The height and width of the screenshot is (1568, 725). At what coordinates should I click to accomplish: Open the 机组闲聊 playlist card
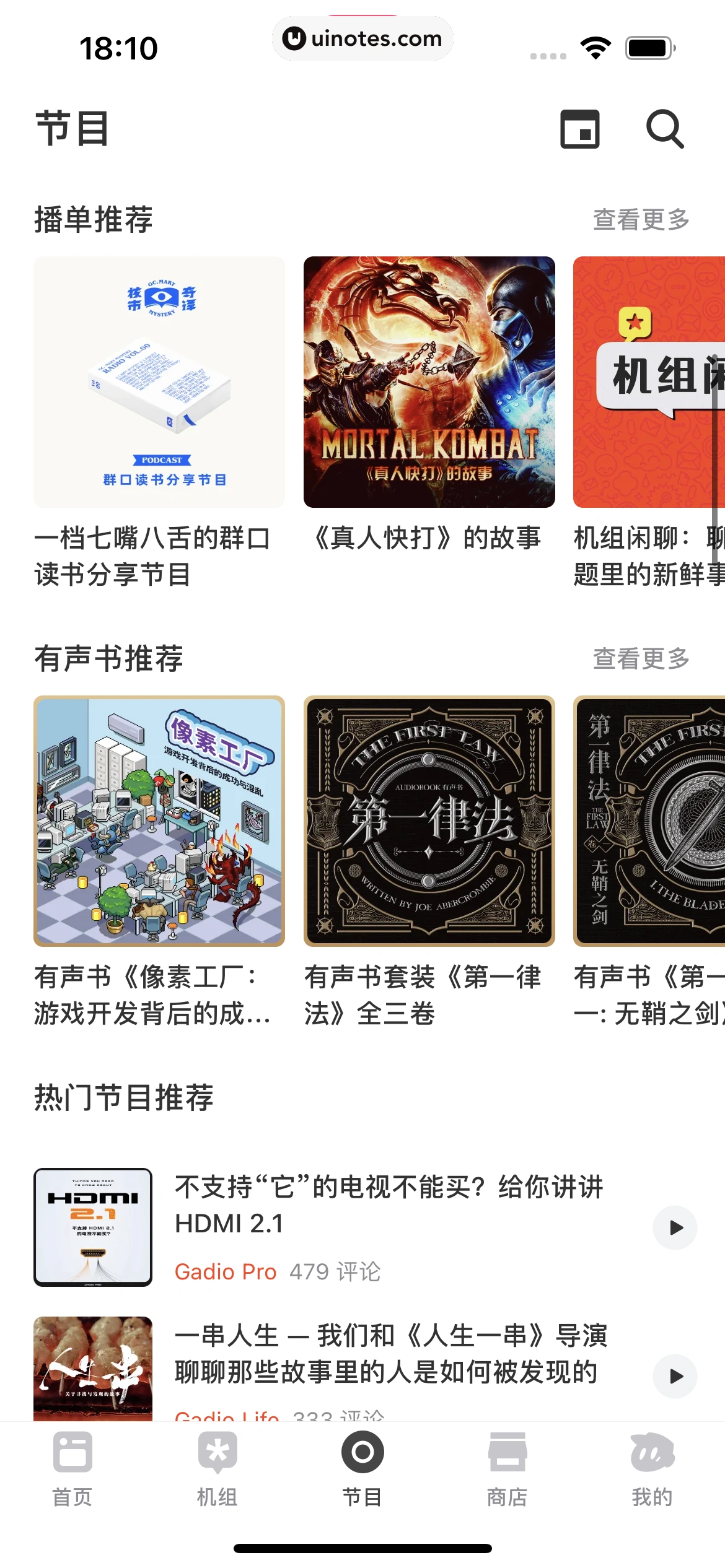click(649, 382)
